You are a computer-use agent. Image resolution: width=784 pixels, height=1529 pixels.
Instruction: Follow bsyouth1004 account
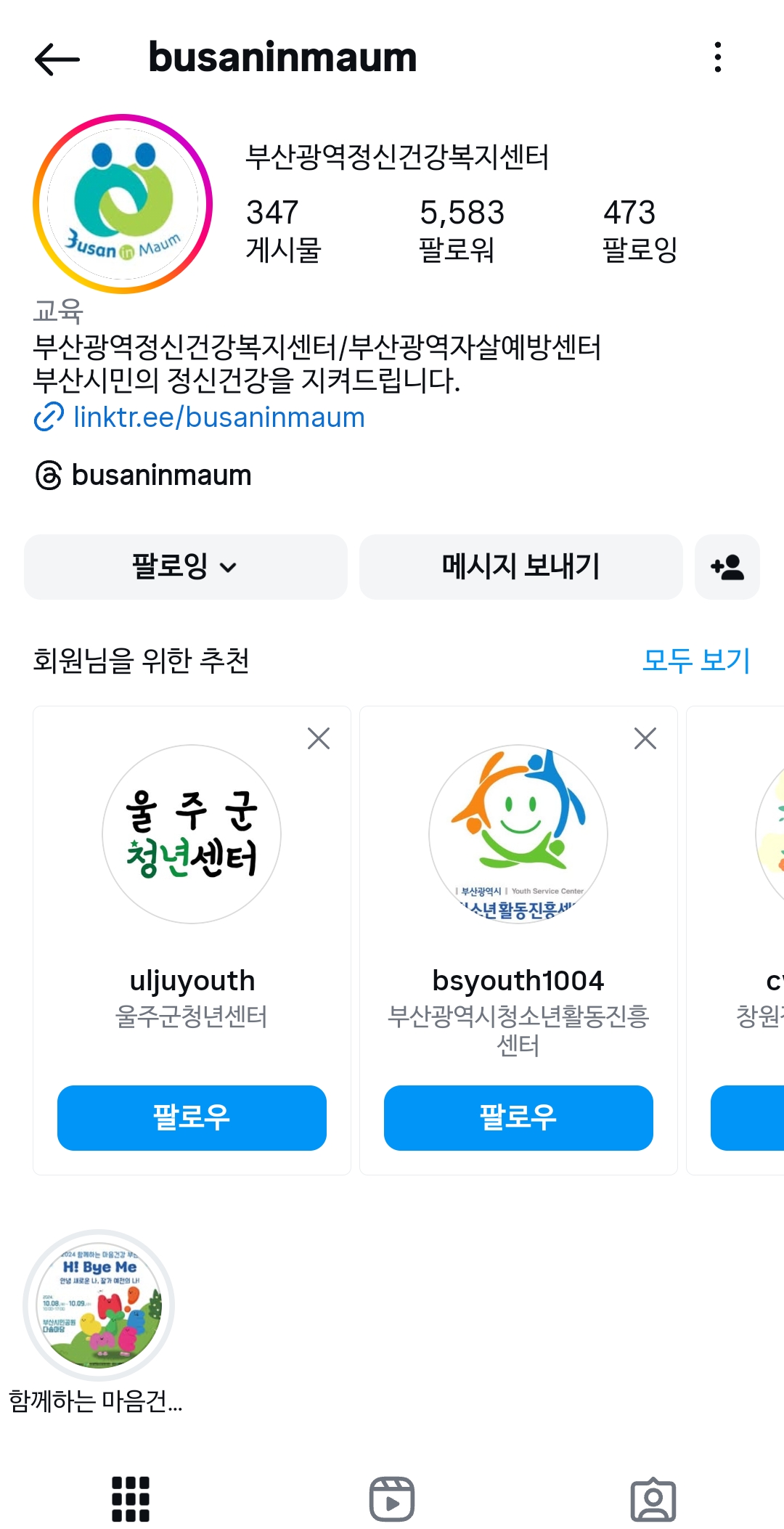[x=518, y=1117]
